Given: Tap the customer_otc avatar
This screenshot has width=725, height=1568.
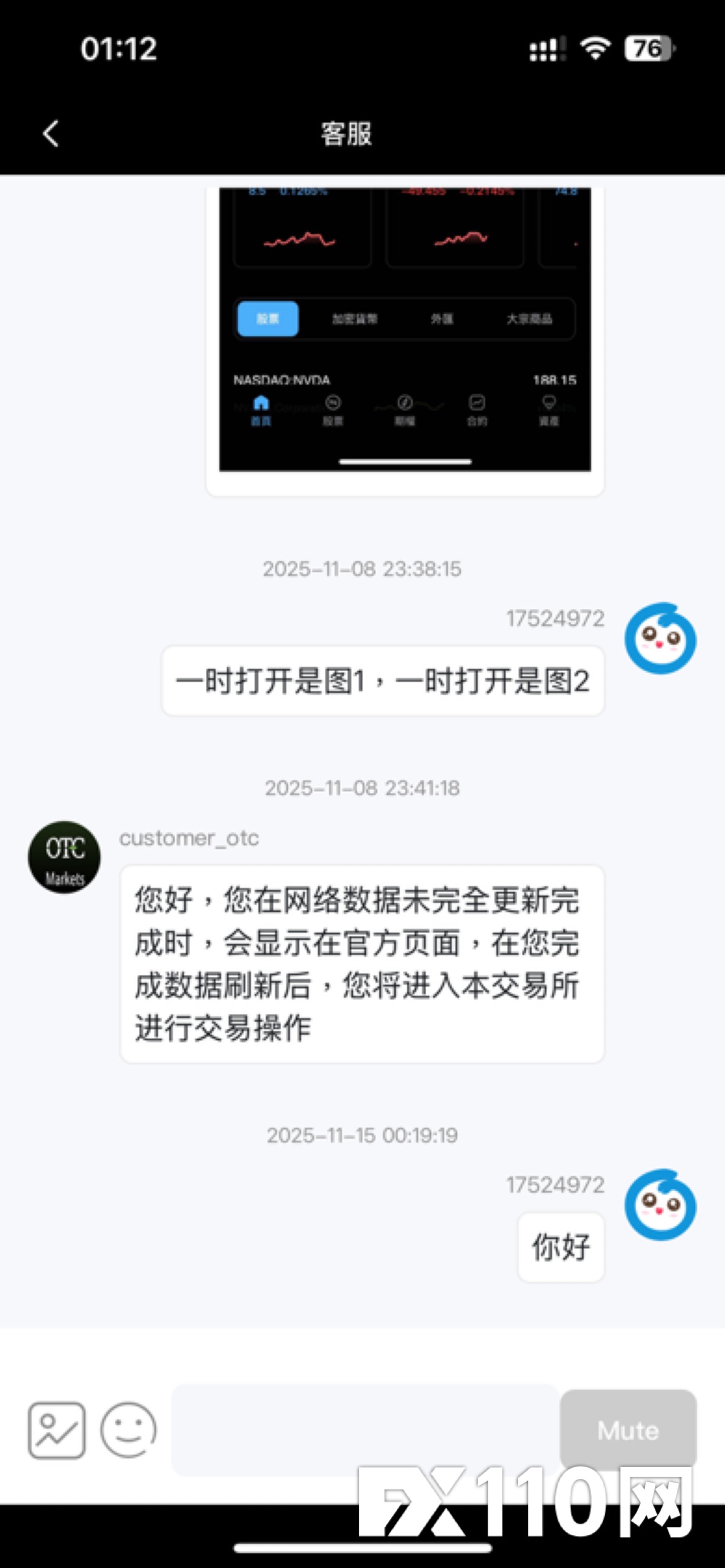Looking at the screenshot, I should 64,857.
